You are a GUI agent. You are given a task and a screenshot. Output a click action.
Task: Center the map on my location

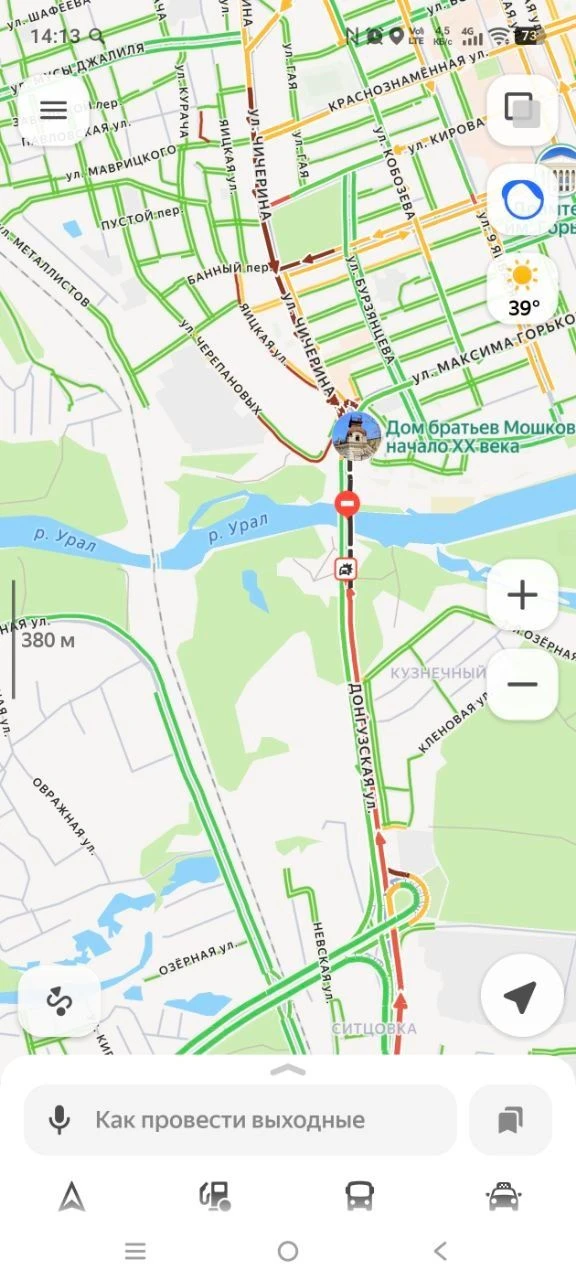520,996
